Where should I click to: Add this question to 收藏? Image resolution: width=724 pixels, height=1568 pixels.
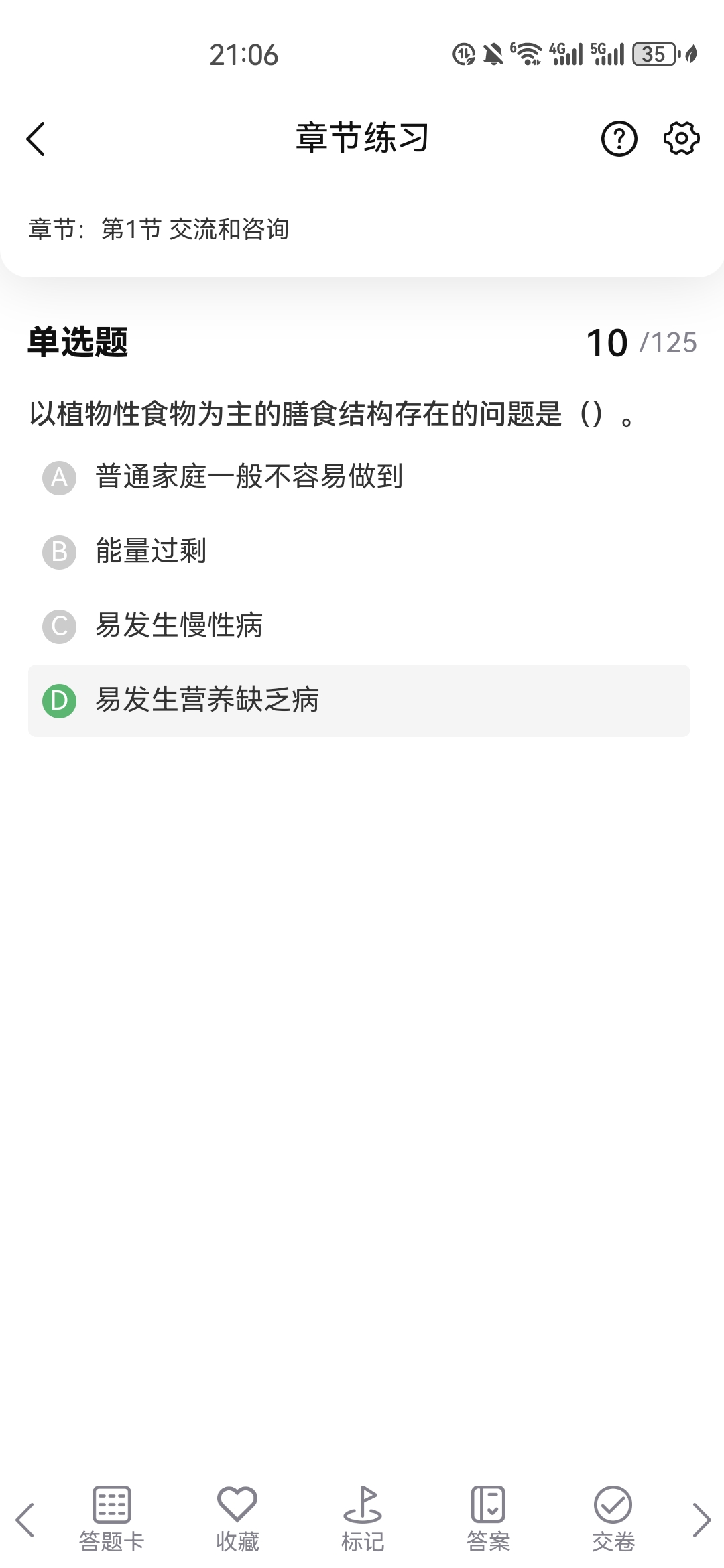coord(237,1519)
